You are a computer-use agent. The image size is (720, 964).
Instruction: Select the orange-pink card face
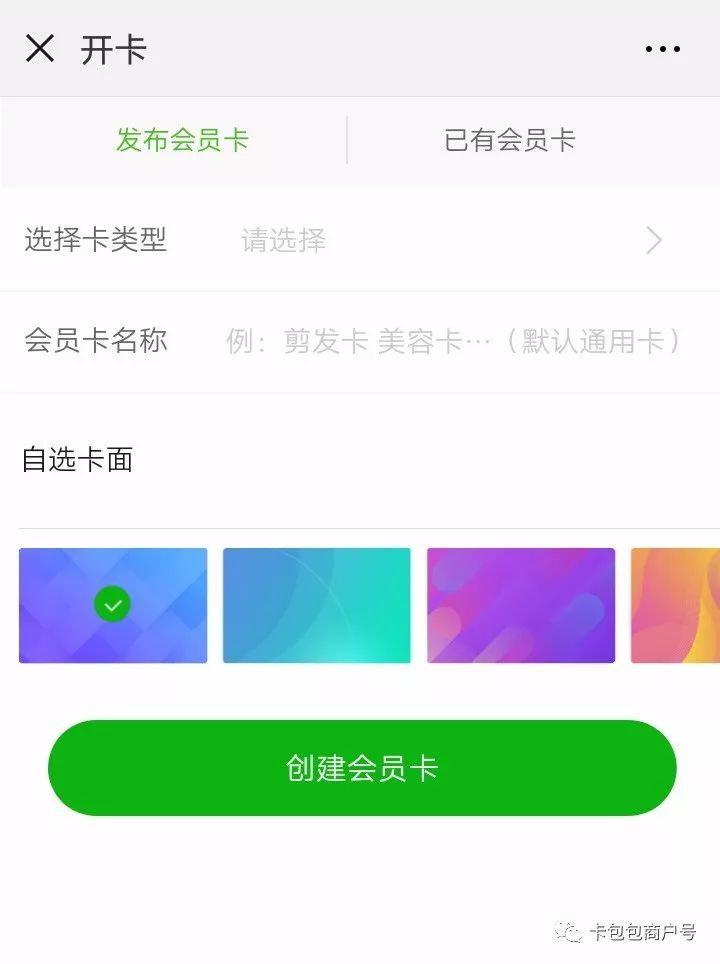(676, 605)
